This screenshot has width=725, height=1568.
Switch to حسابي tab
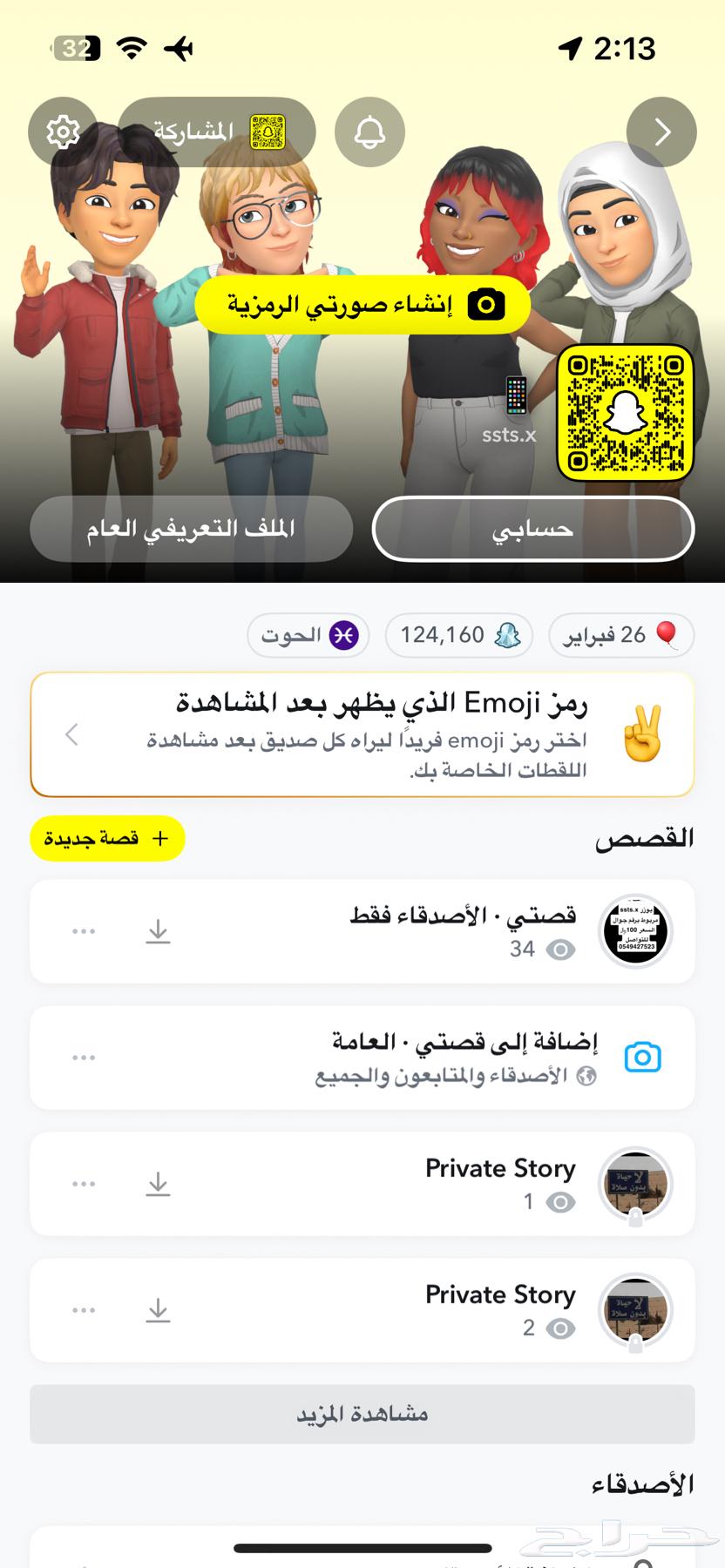[x=532, y=528]
